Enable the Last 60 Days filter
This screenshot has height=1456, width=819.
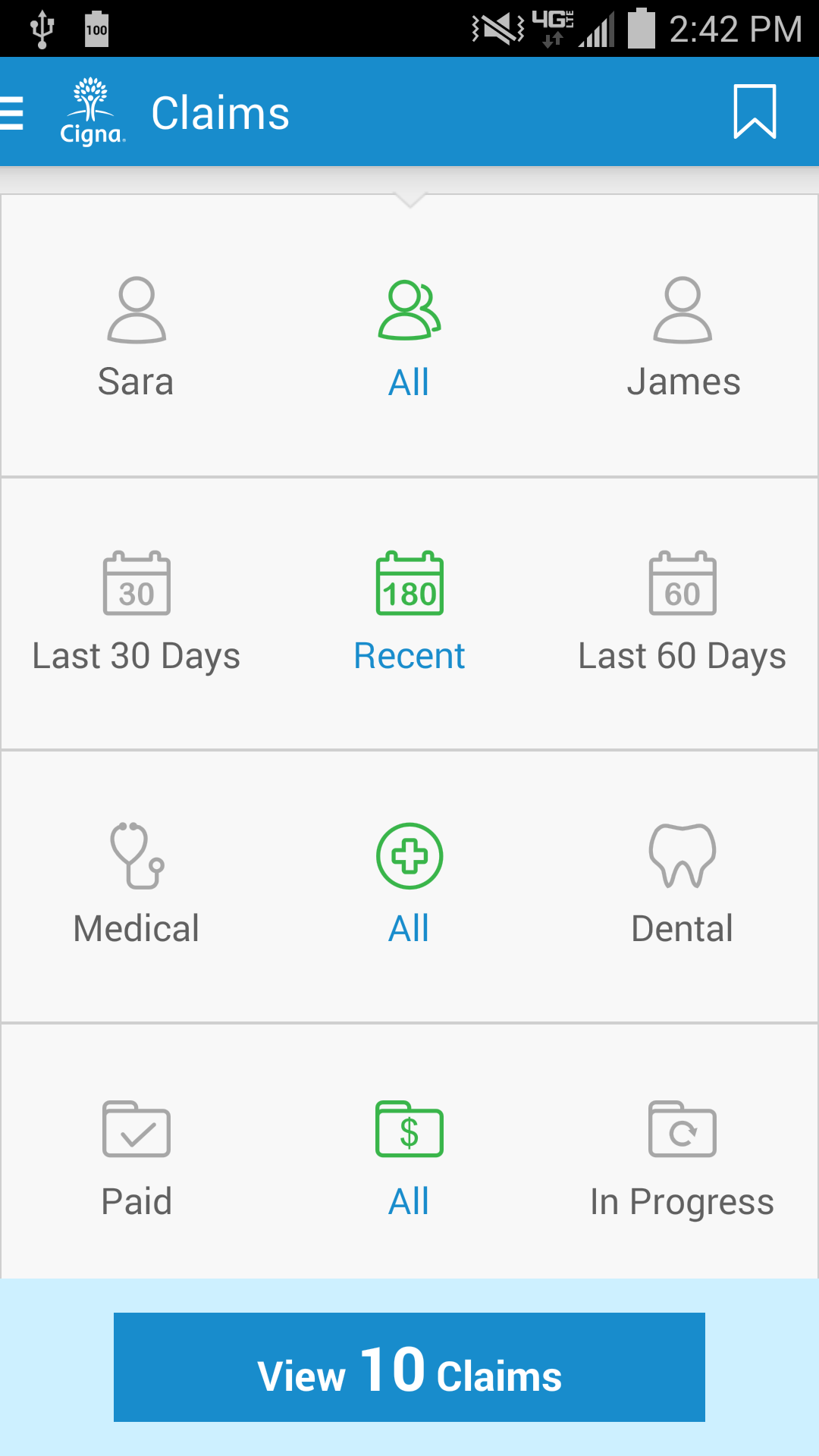[x=682, y=607]
